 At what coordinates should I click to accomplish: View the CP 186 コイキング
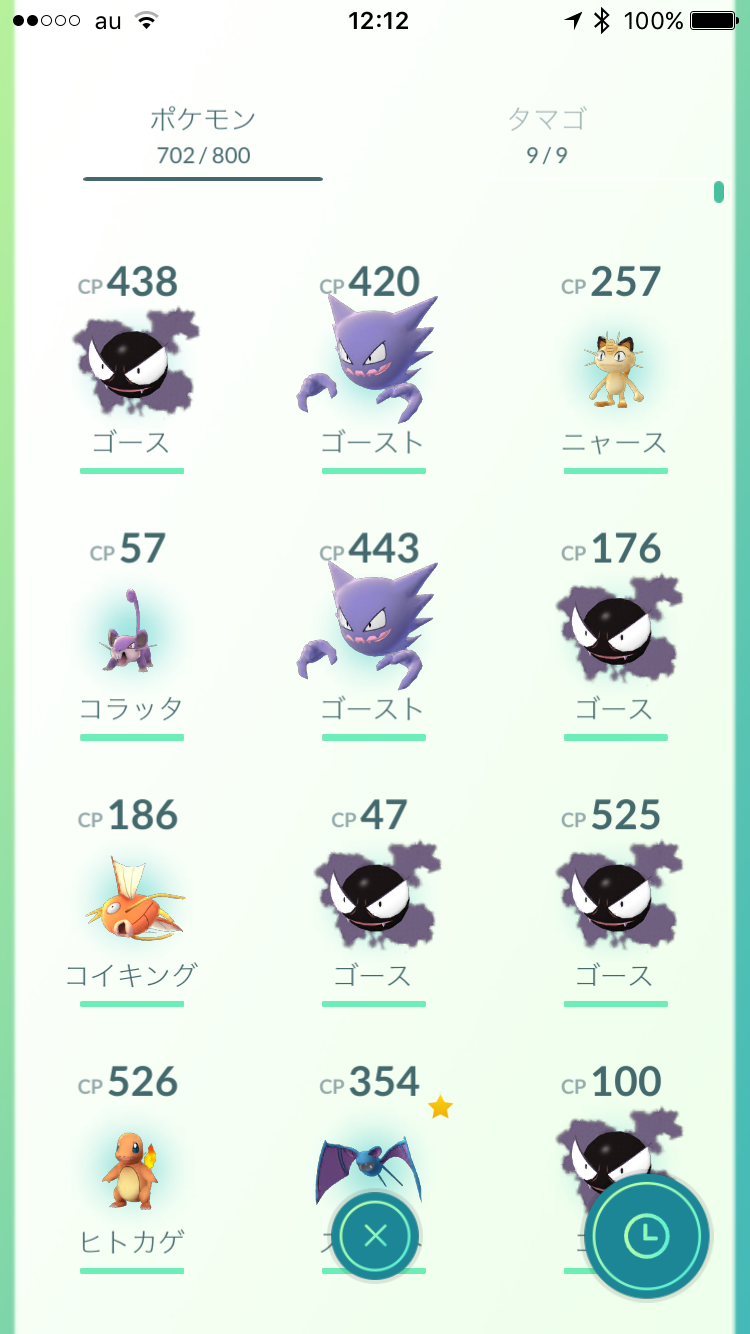tap(132, 901)
